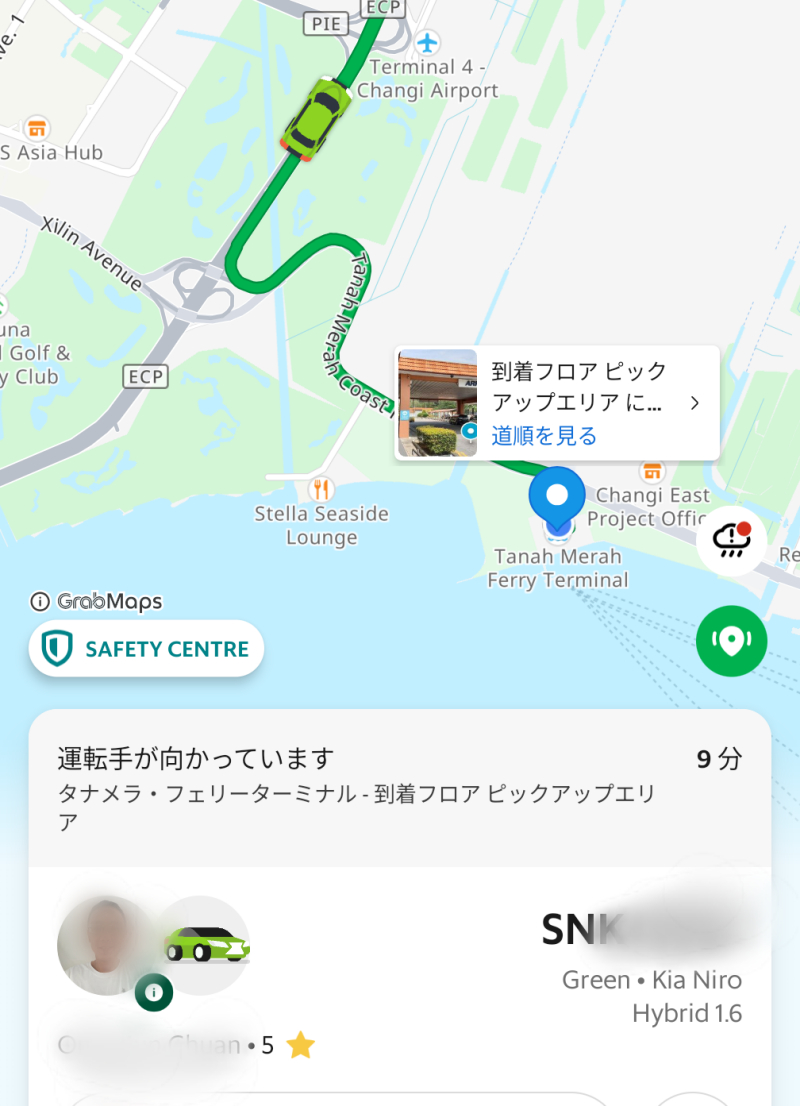Expand the driver en route status card

(x=400, y=787)
